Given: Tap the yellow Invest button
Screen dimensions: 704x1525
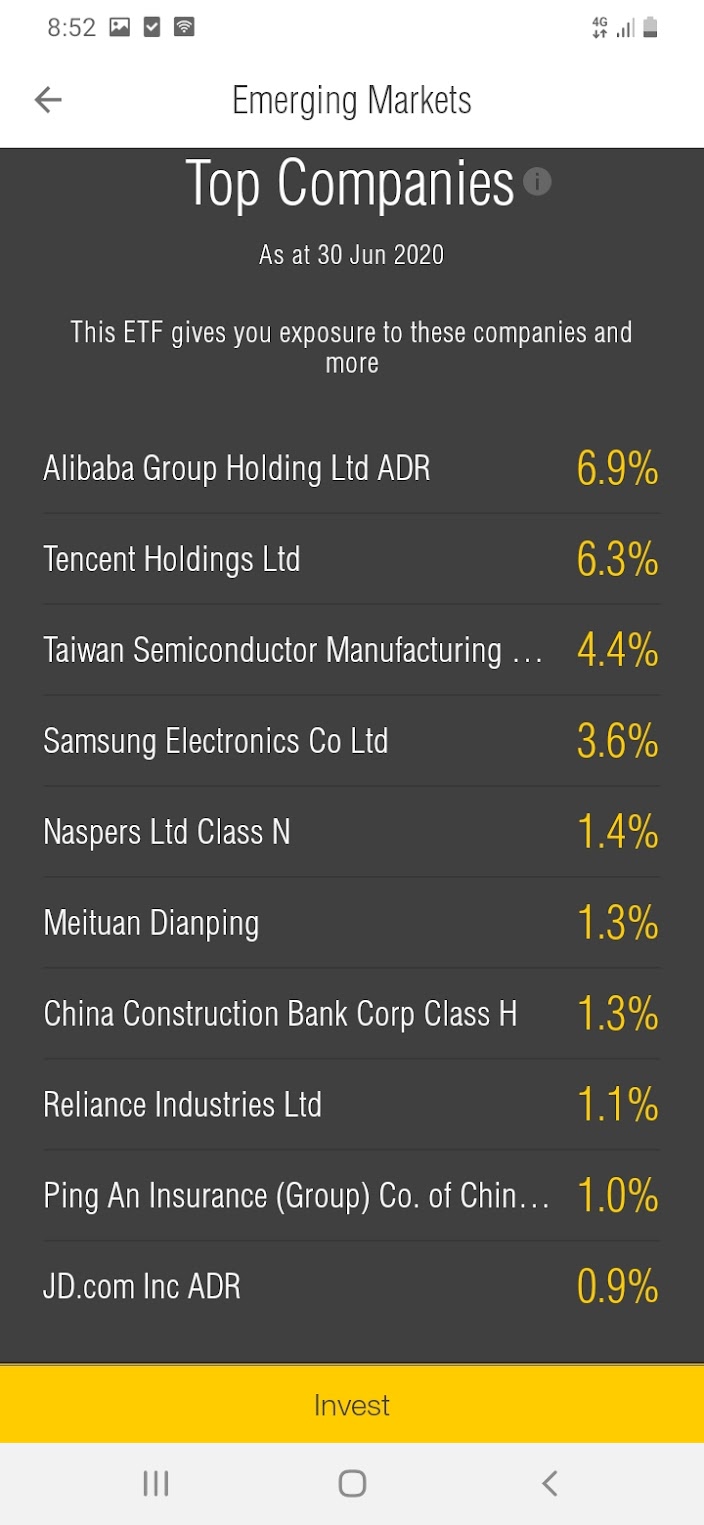Looking at the screenshot, I should point(352,1405).
